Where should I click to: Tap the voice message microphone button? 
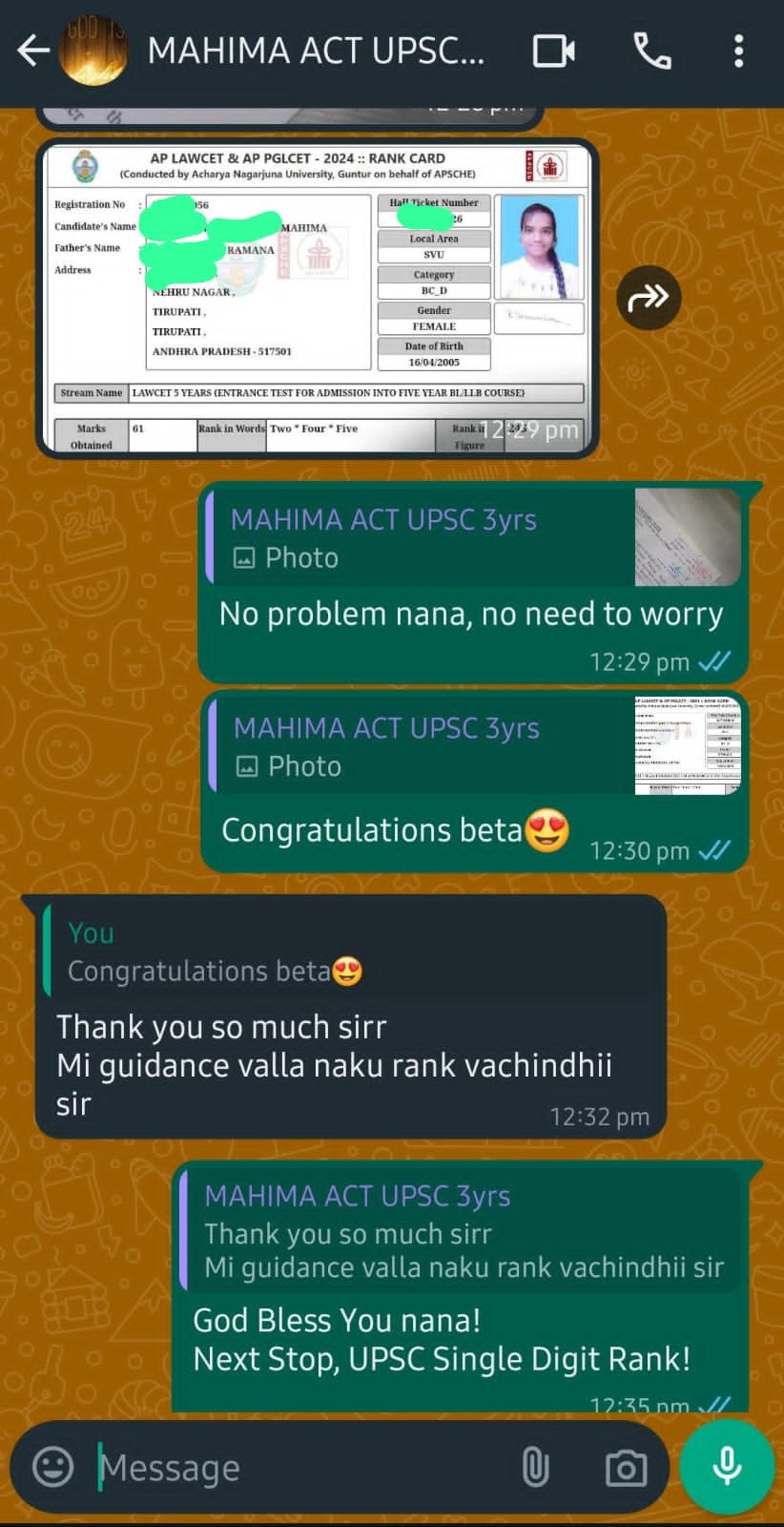pos(727,1465)
